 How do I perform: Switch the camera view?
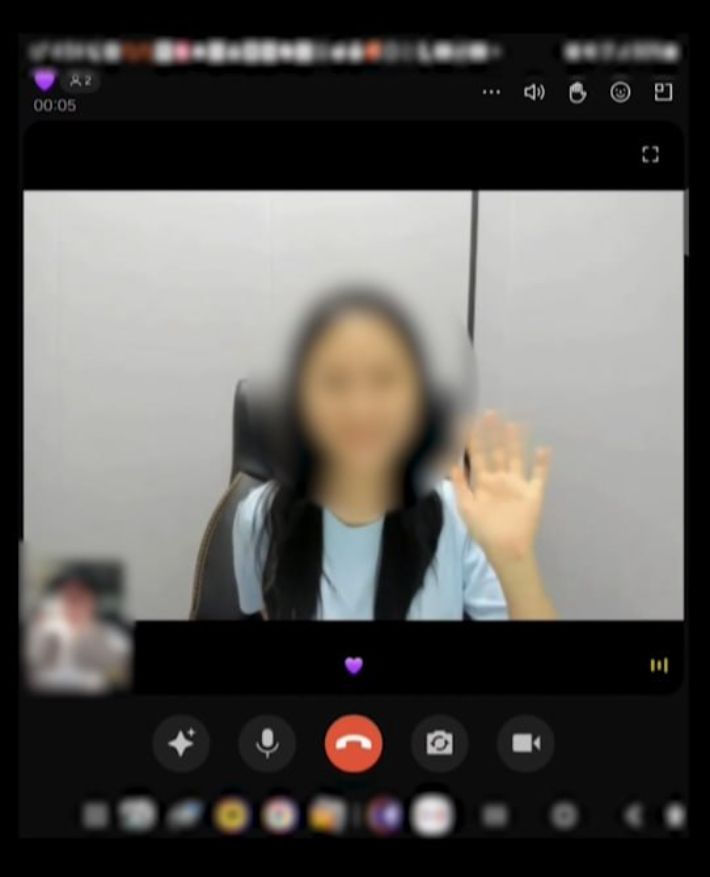pos(439,744)
